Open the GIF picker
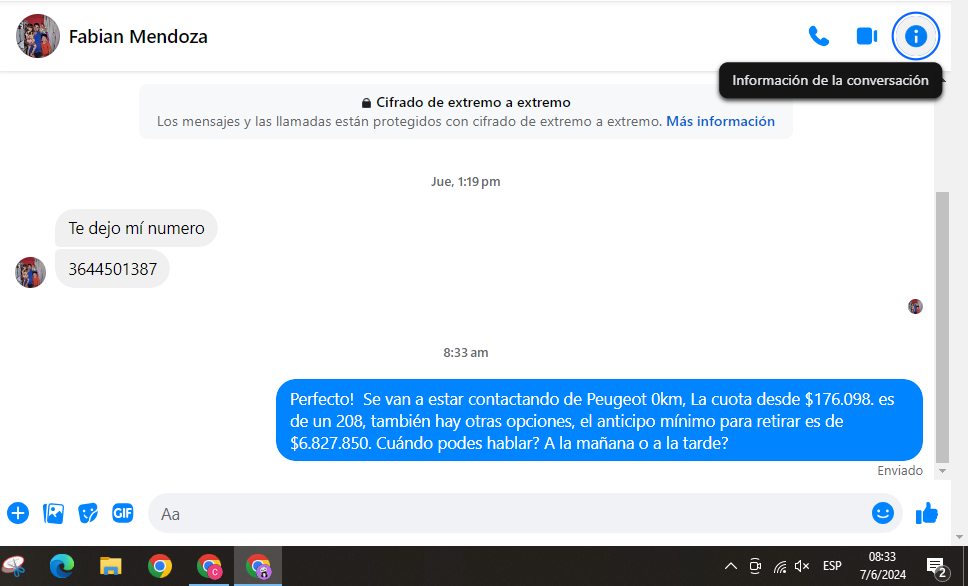The height and width of the screenshot is (586, 968). pos(123,513)
